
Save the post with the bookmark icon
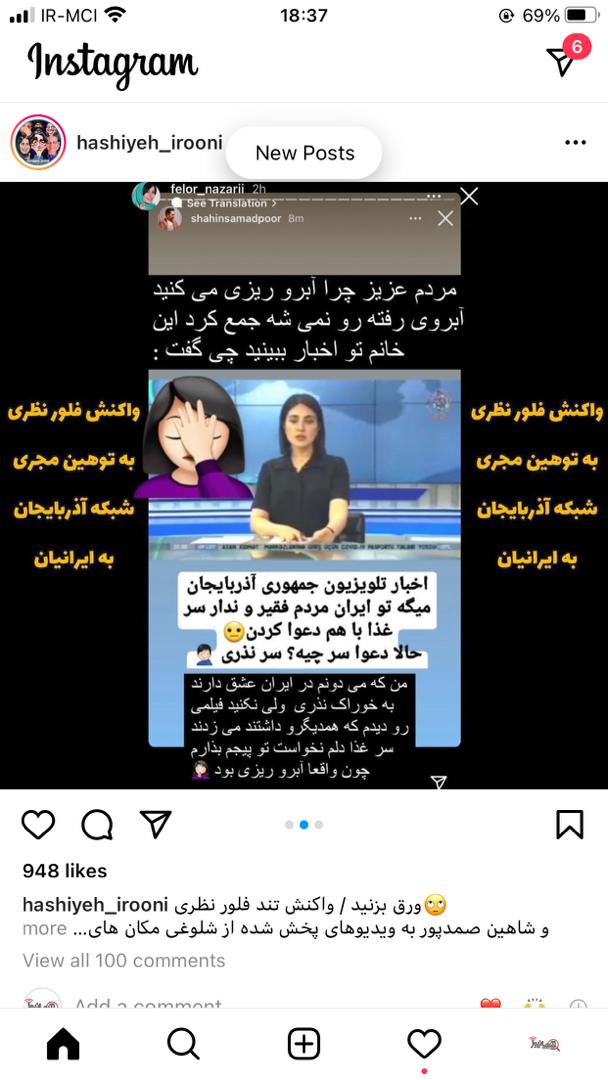point(569,824)
